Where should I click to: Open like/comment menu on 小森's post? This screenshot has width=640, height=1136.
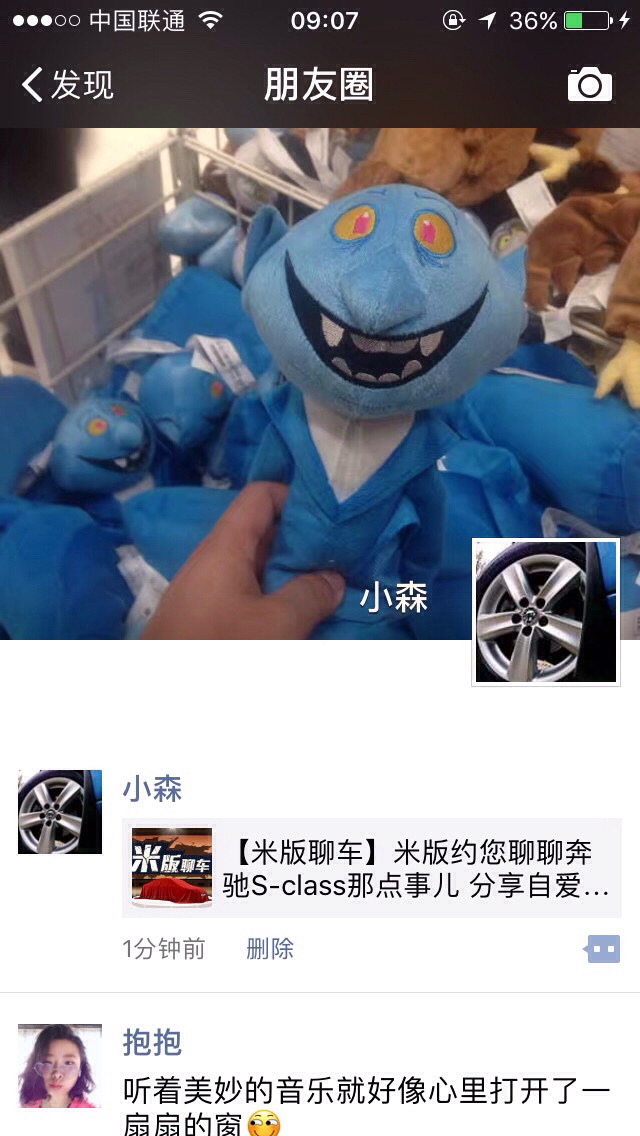[x=603, y=949]
